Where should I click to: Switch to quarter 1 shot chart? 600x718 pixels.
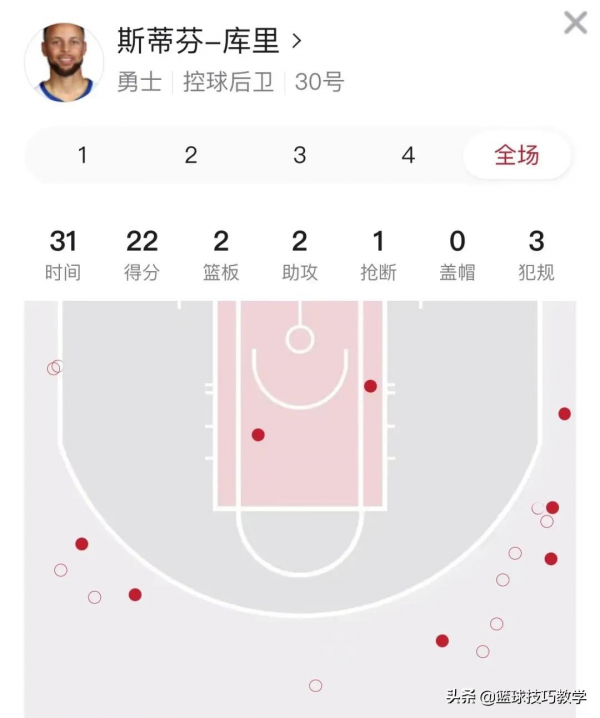point(82,155)
